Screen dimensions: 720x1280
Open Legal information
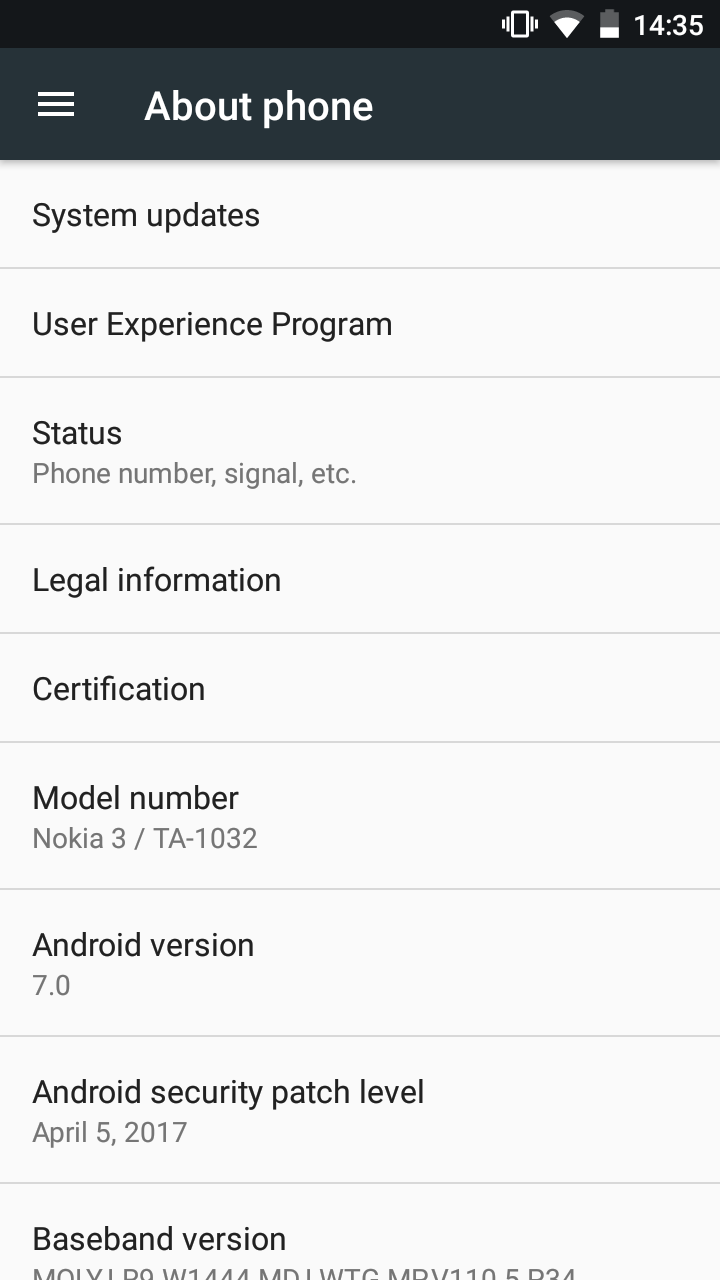pos(360,580)
